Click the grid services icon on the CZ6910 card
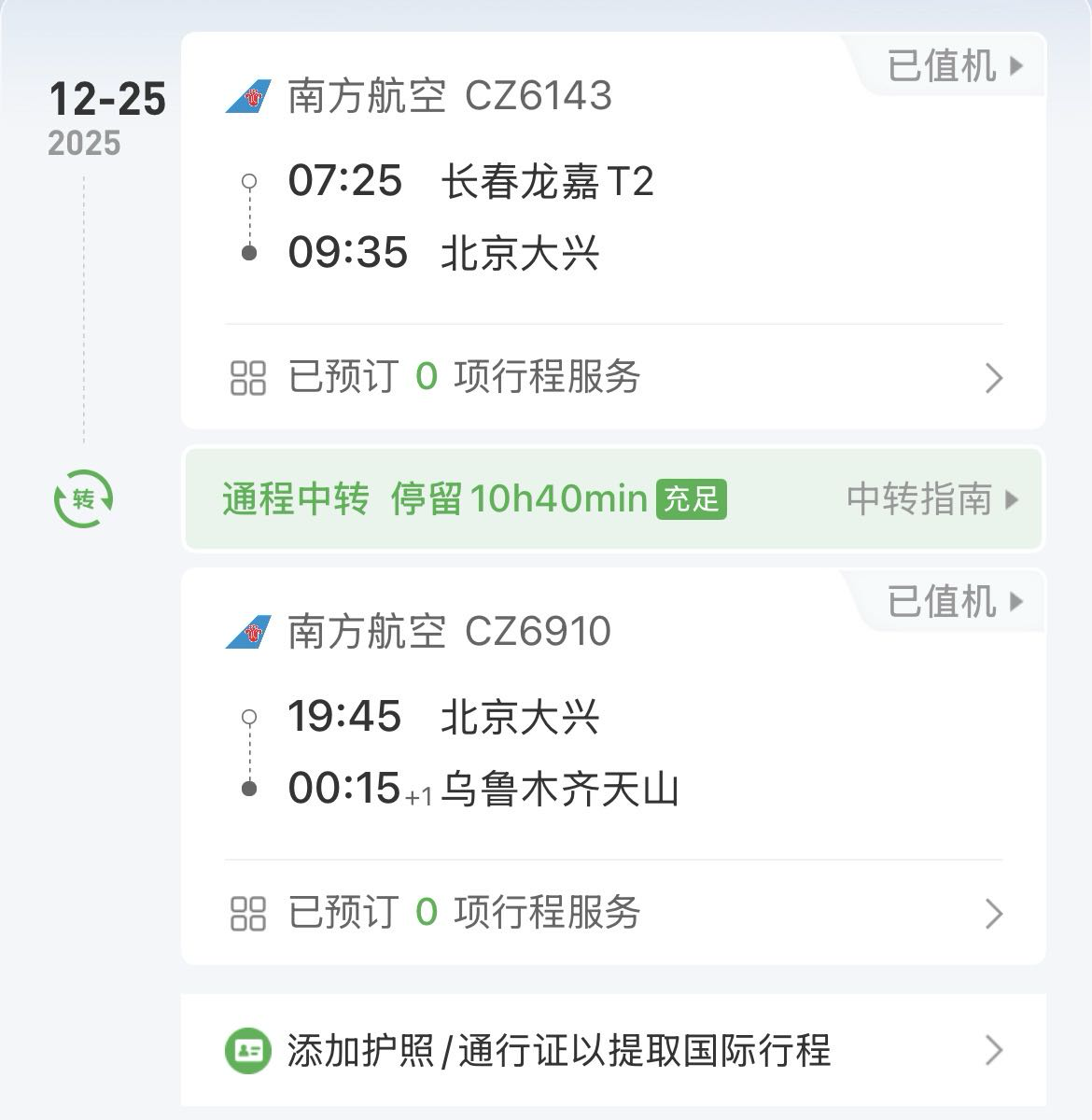The height and width of the screenshot is (1120, 1092). click(246, 915)
